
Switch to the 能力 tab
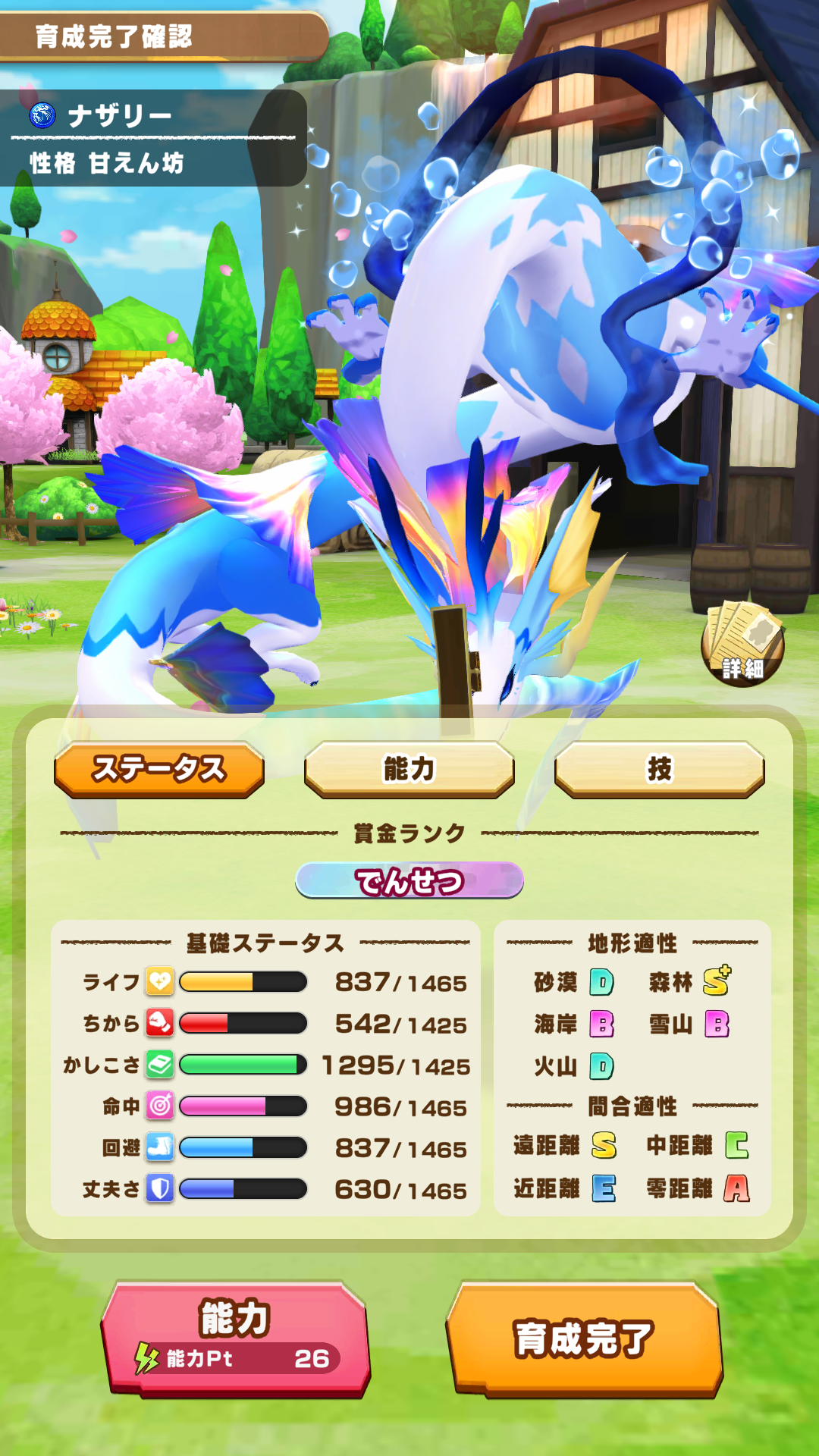coord(409,769)
